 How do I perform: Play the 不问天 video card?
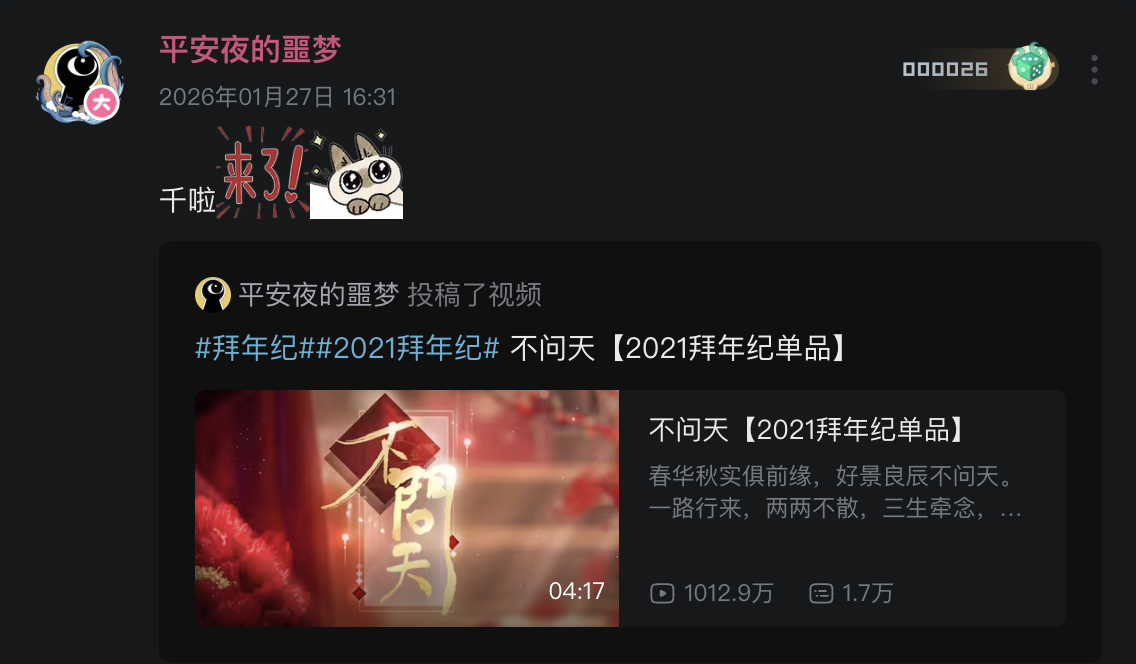coord(407,508)
